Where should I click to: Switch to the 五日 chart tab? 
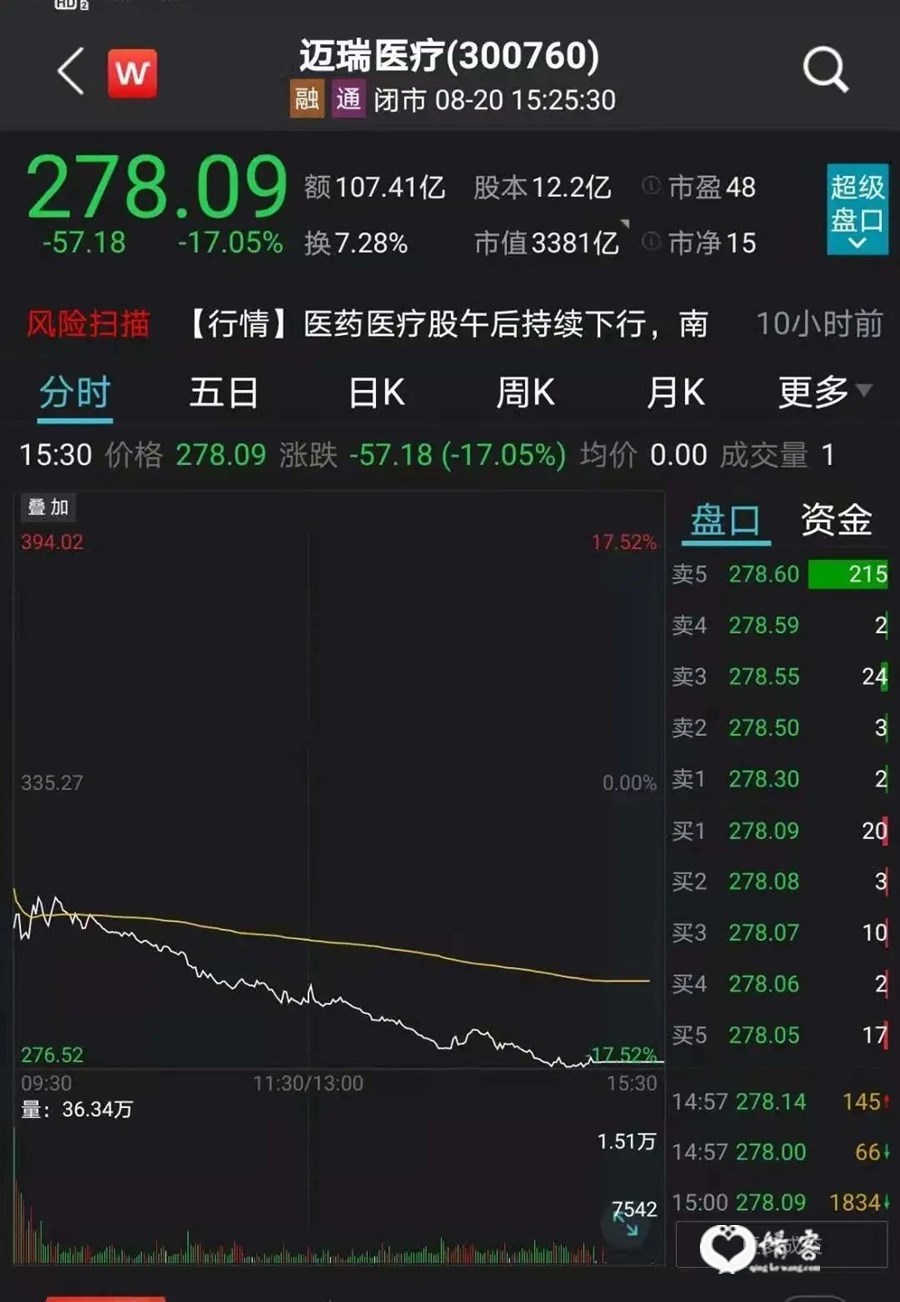[x=224, y=393]
